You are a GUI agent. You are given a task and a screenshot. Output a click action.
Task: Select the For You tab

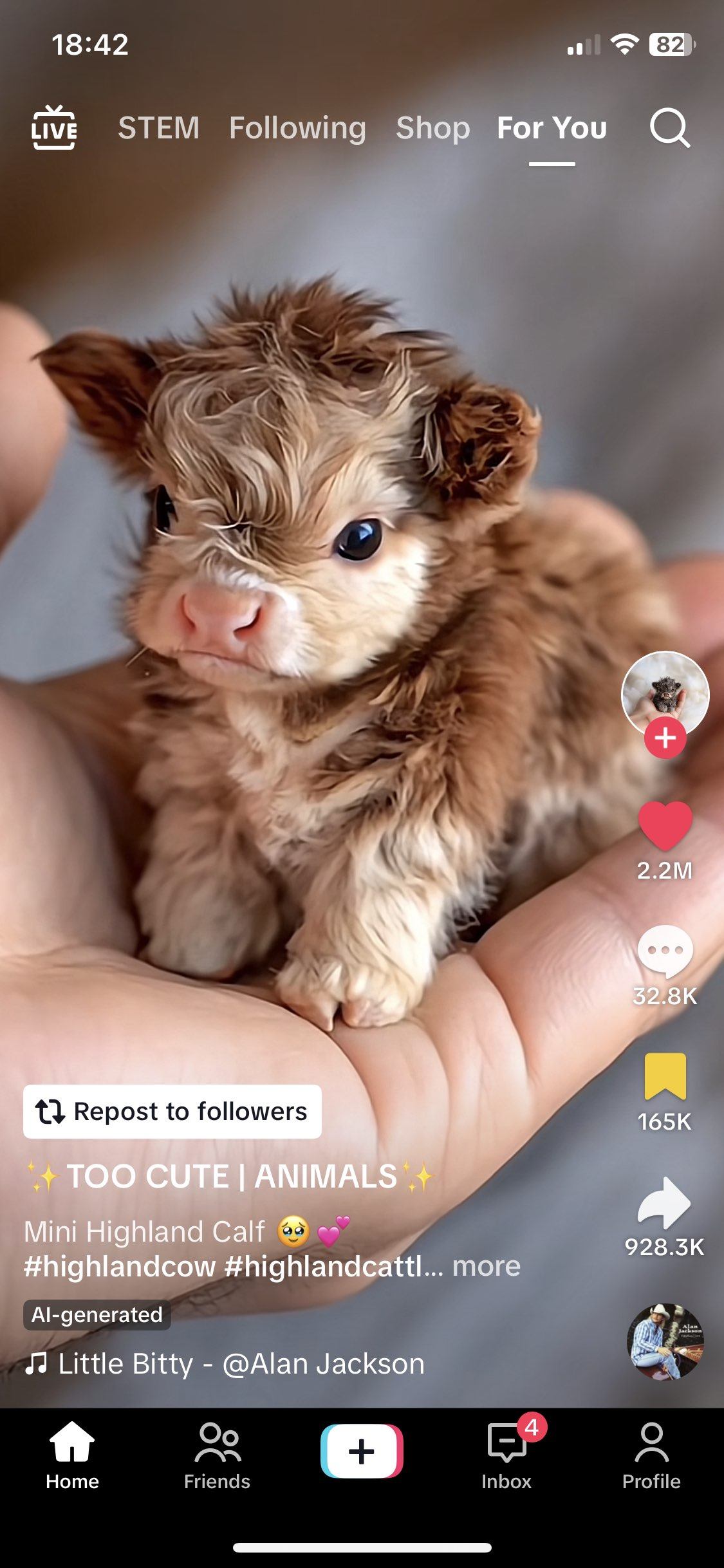pyautogui.click(x=552, y=127)
